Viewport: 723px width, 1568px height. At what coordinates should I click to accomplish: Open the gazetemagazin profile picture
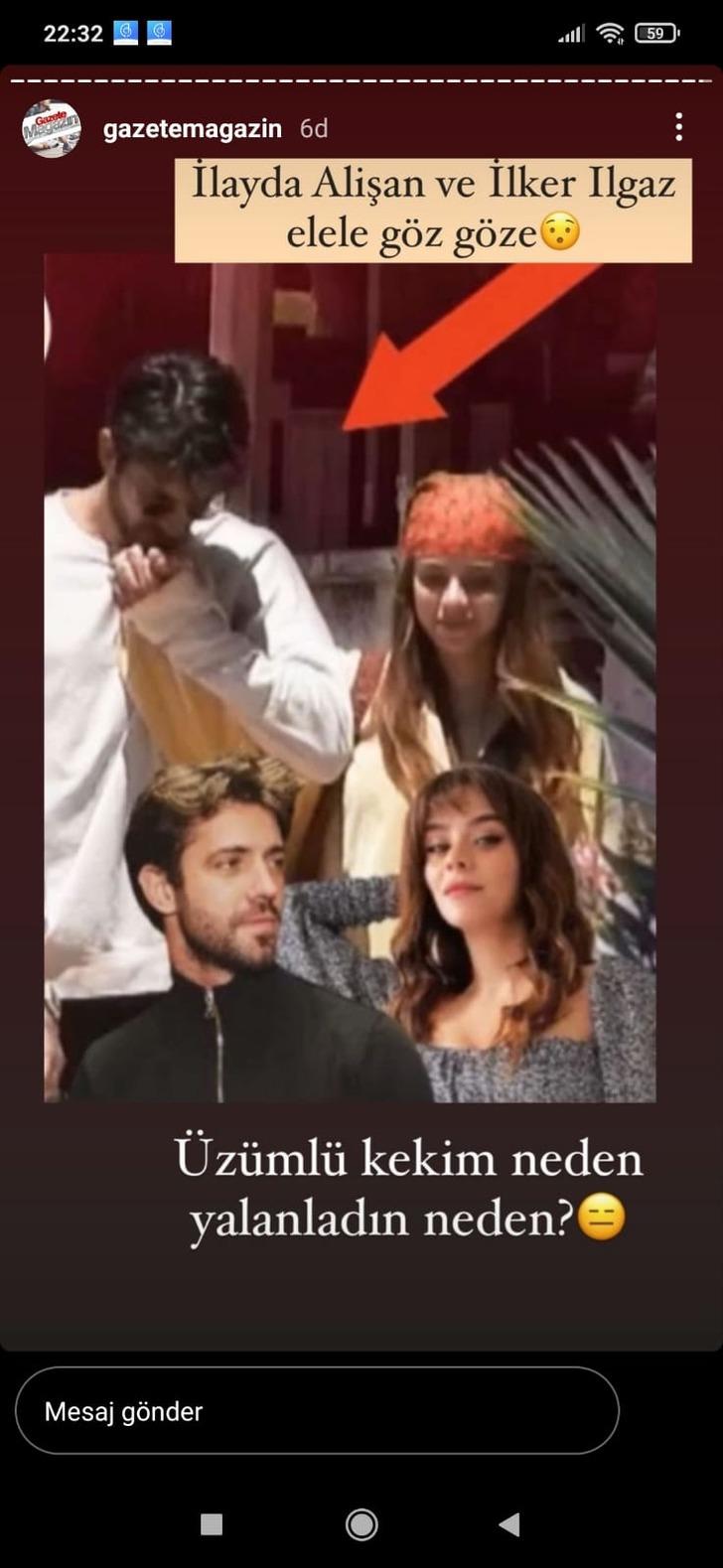(50, 126)
